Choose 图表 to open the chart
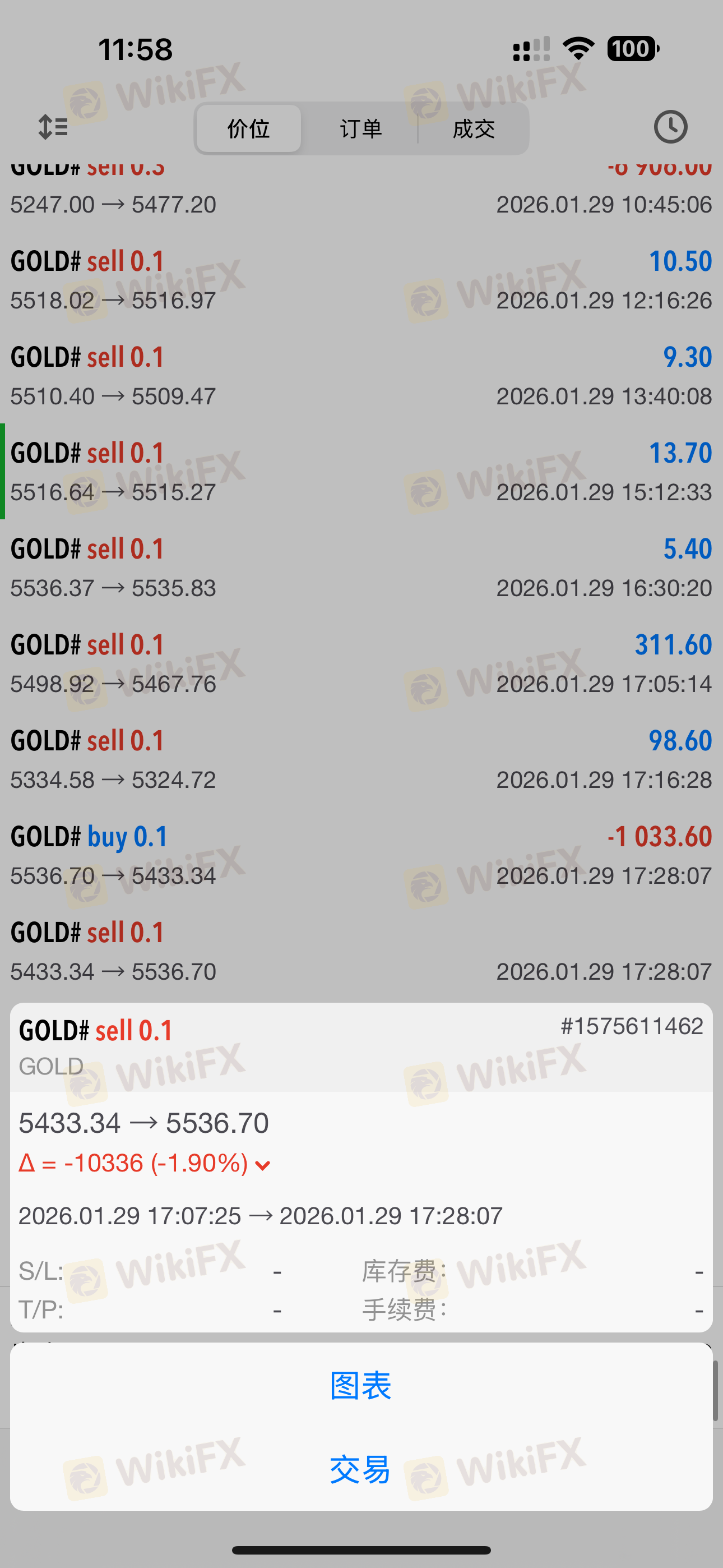Screen dimensions: 723x1568 point(360,1386)
